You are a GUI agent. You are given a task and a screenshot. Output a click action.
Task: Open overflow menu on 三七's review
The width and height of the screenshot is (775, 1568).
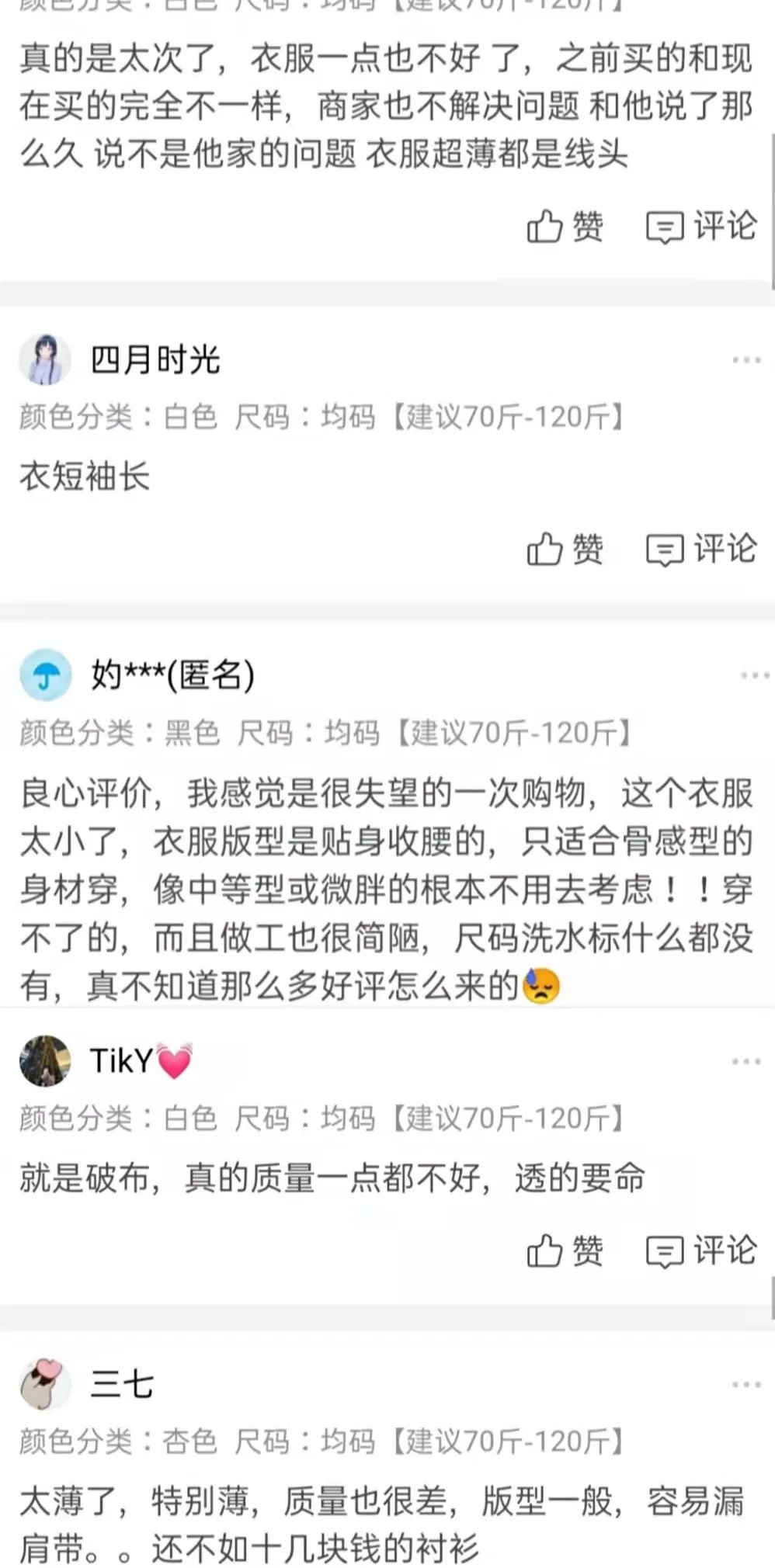click(745, 1385)
